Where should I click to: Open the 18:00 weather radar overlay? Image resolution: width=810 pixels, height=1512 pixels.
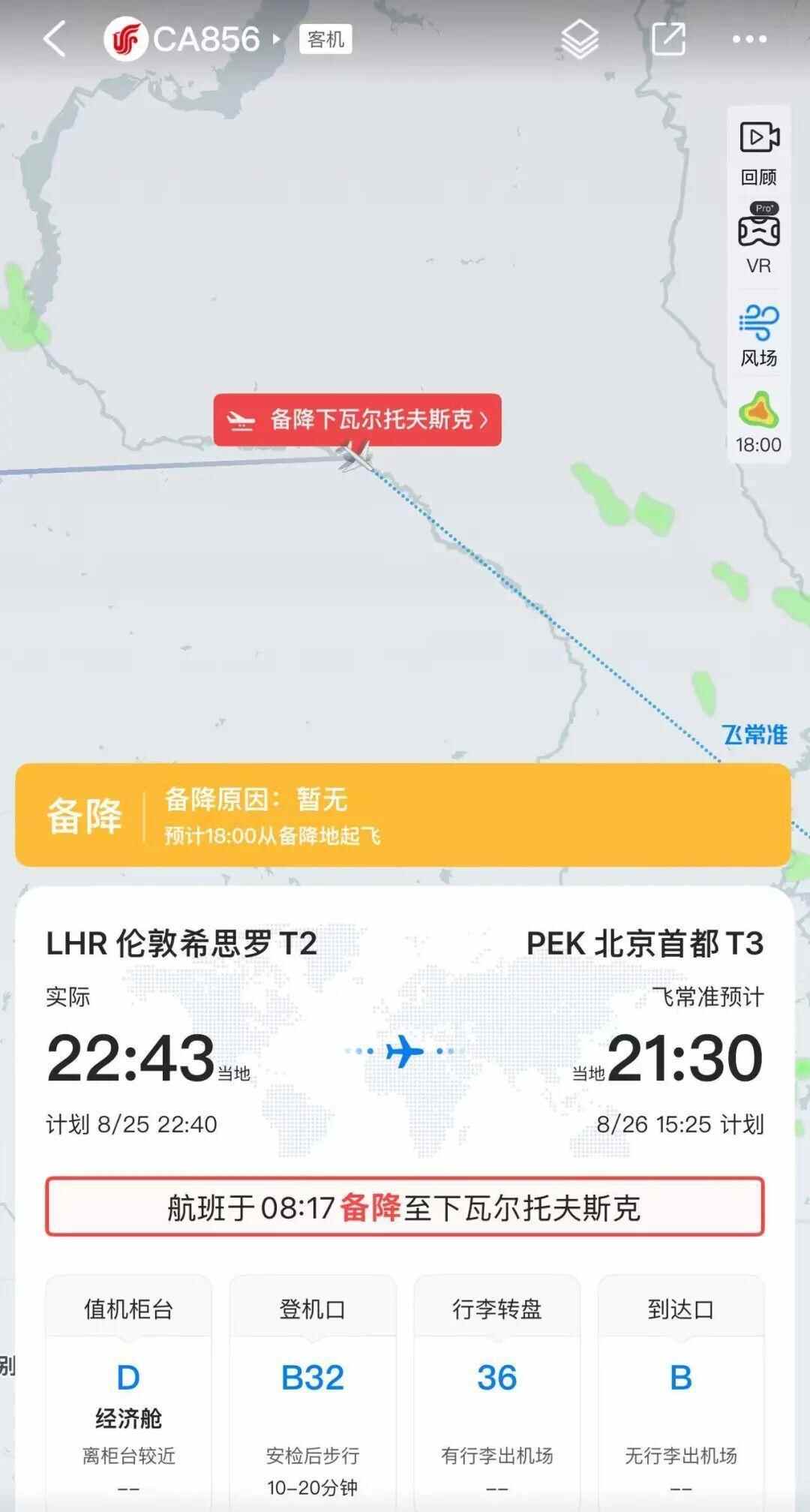(759, 422)
